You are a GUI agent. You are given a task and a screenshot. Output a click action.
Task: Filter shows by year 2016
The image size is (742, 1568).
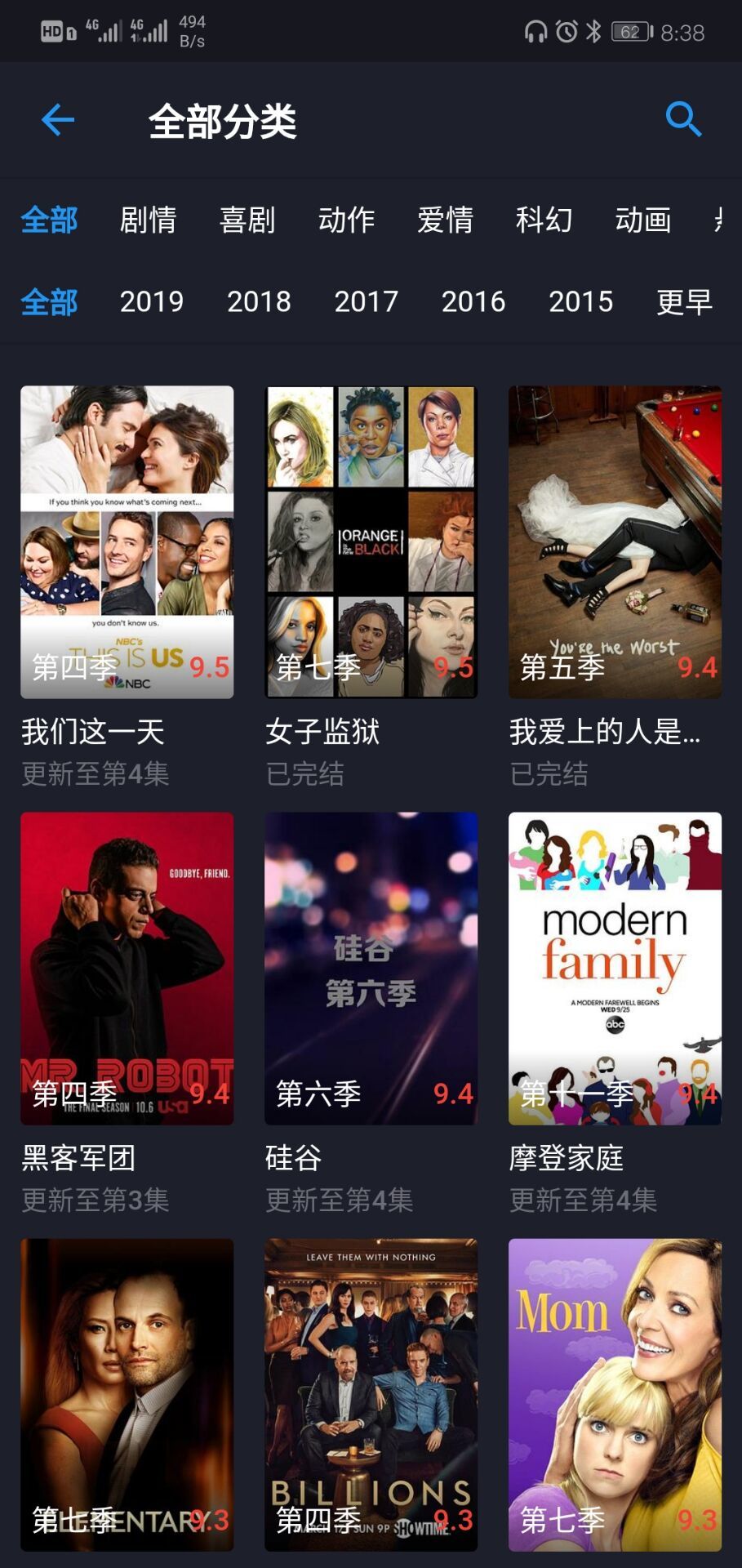pyautogui.click(x=473, y=301)
